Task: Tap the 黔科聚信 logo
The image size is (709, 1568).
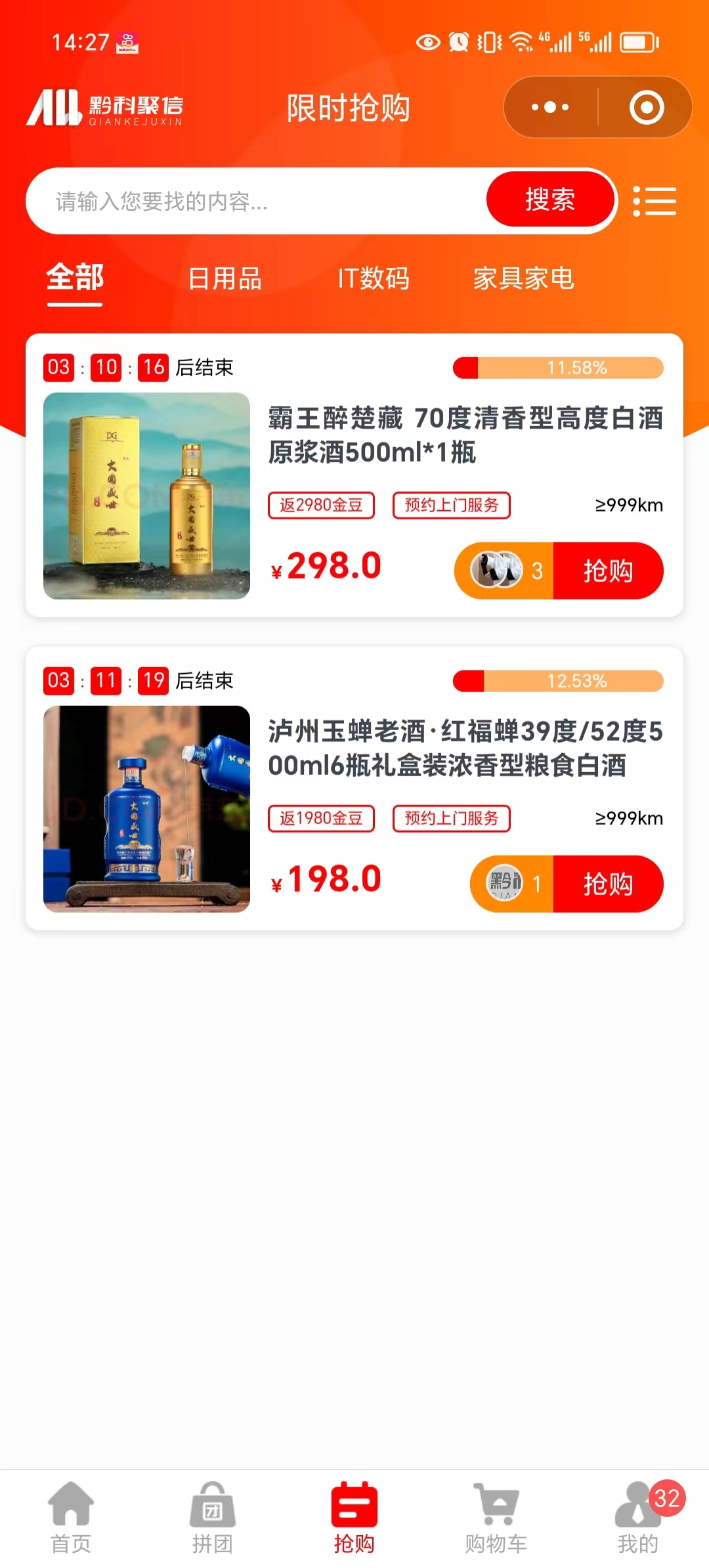Action: click(x=106, y=108)
